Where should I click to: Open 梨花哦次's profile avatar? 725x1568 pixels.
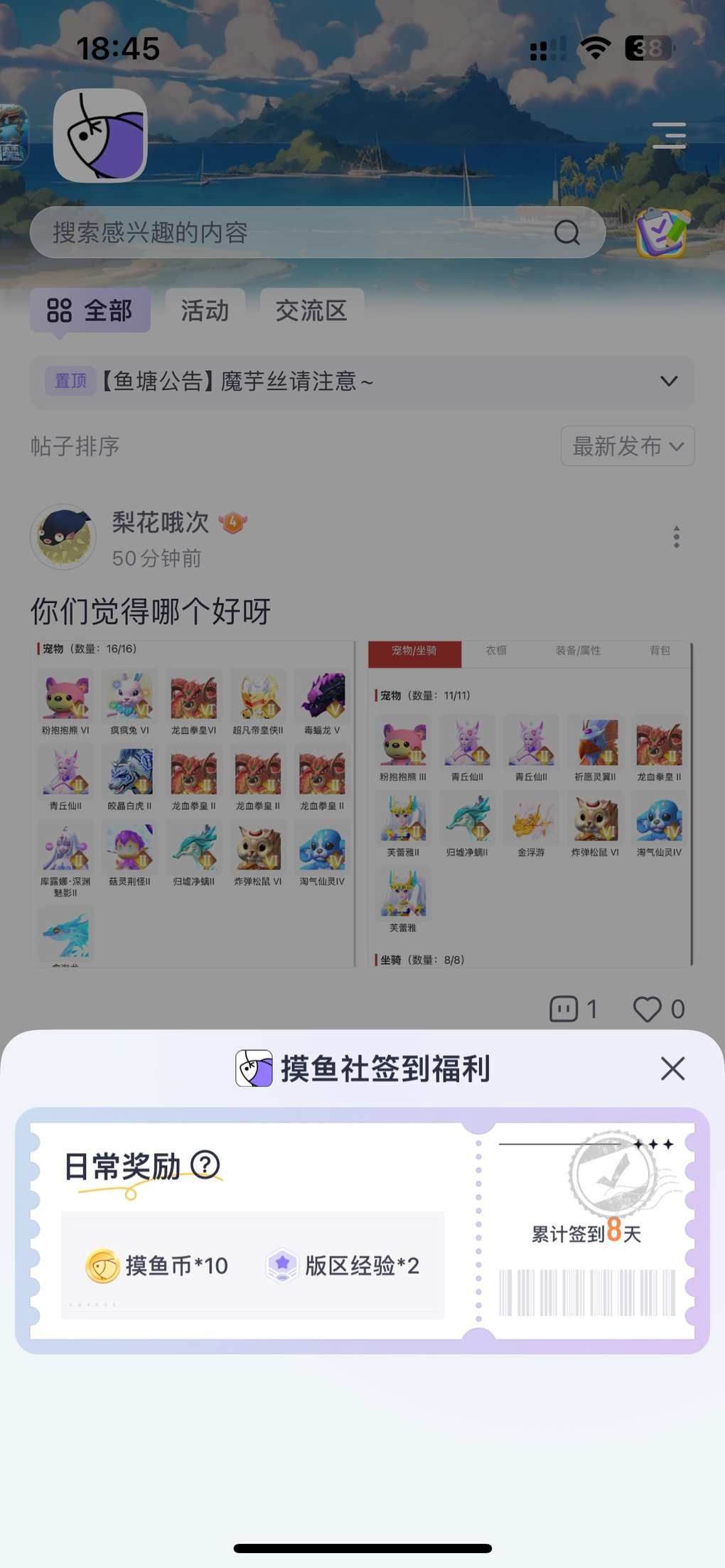(x=63, y=537)
